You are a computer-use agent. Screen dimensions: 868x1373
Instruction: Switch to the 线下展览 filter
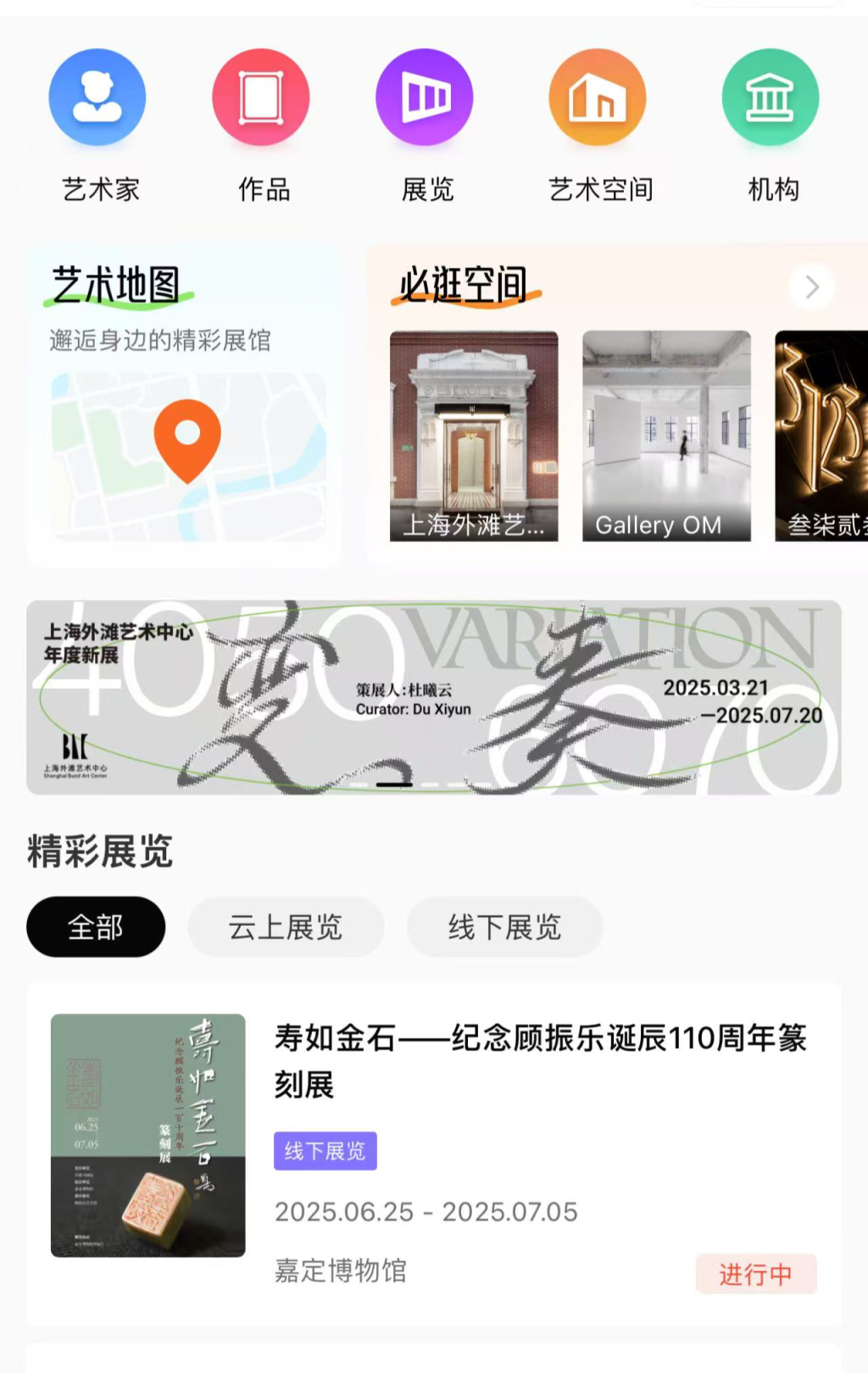pyautogui.click(x=504, y=927)
